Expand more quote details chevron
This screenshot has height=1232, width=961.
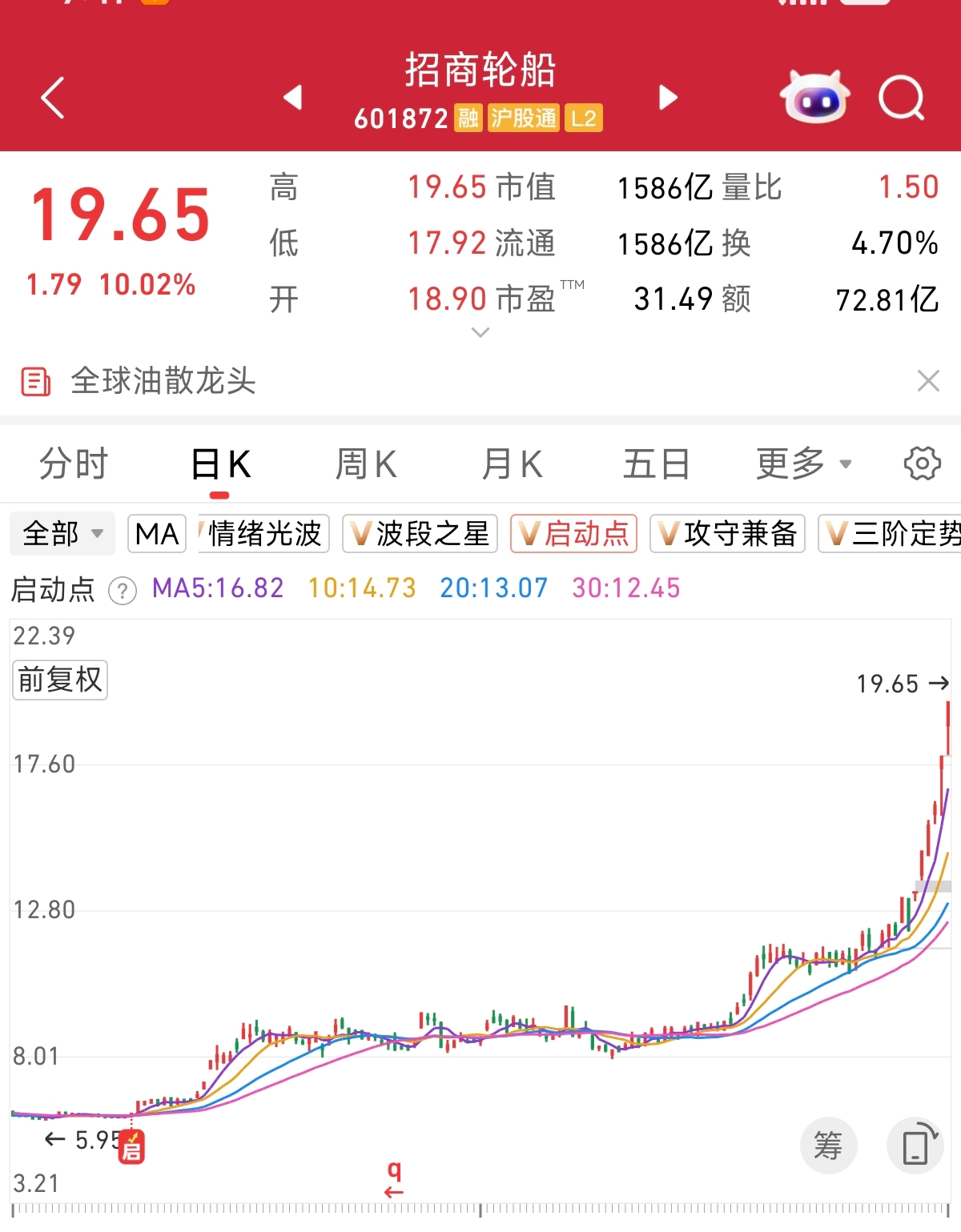(480, 332)
